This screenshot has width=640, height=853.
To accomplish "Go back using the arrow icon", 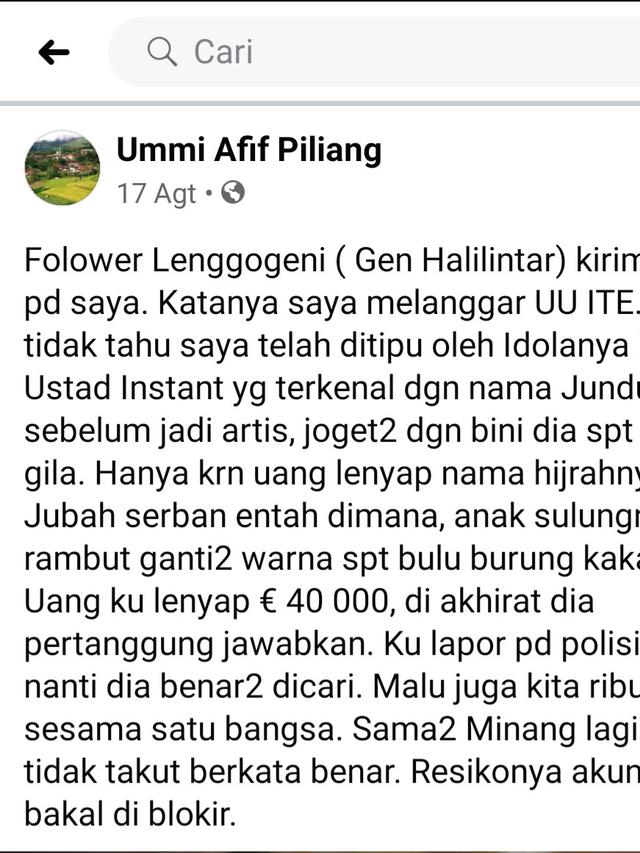I will pyautogui.click(x=53, y=52).
